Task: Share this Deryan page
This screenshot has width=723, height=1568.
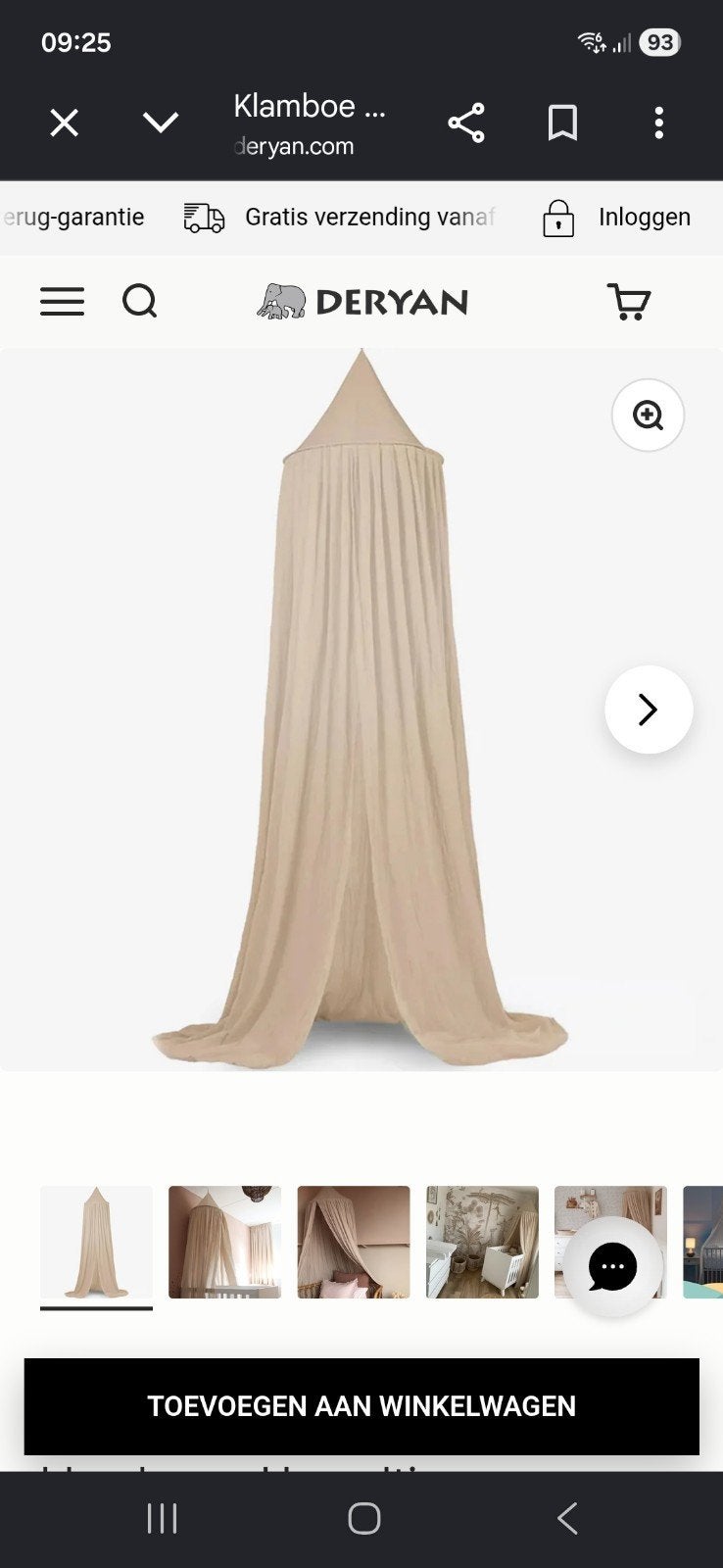Action: pyautogui.click(x=466, y=123)
